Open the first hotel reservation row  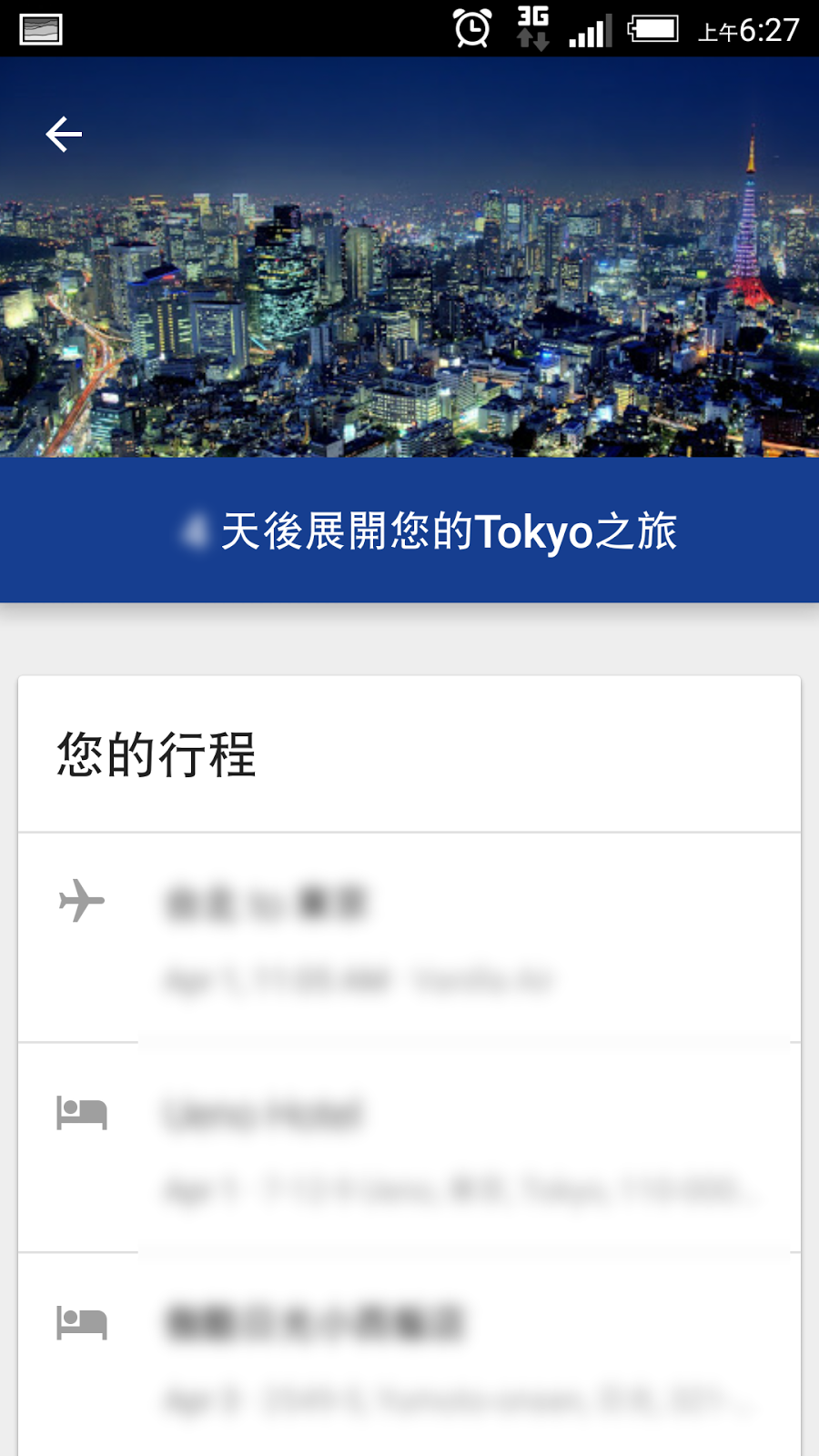coord(409,1148)
